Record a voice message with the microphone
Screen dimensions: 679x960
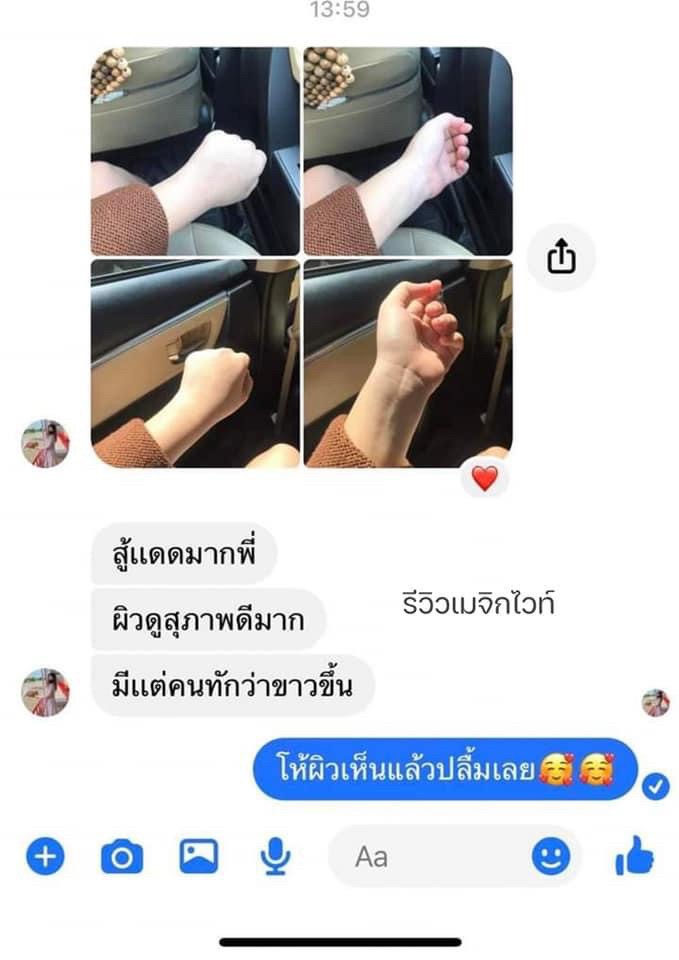tap(275, 856)
